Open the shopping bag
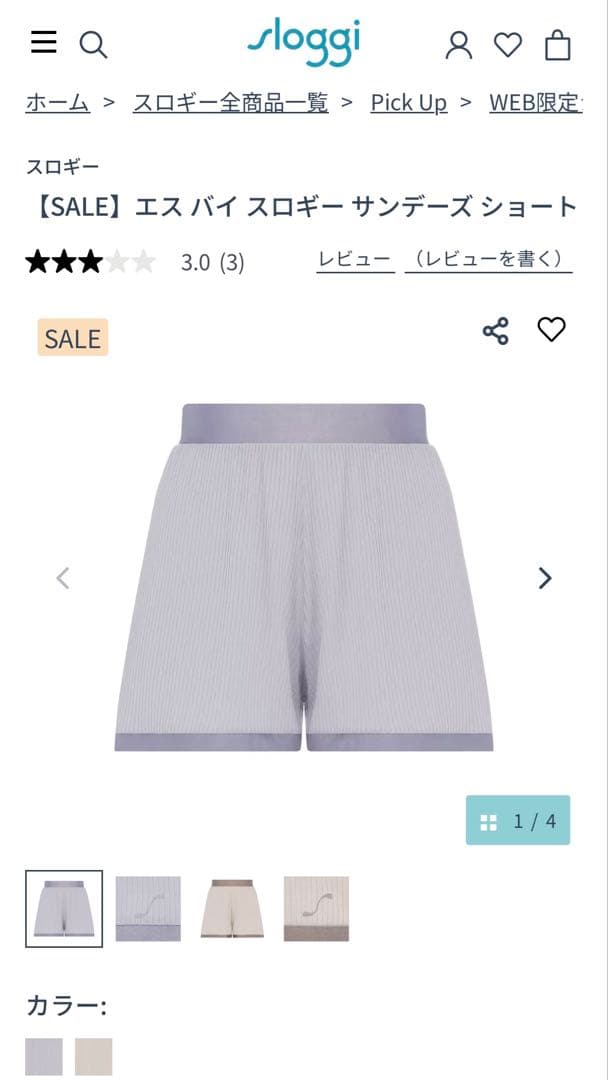Screen dimensions: 608x1080 coord(557,44)
